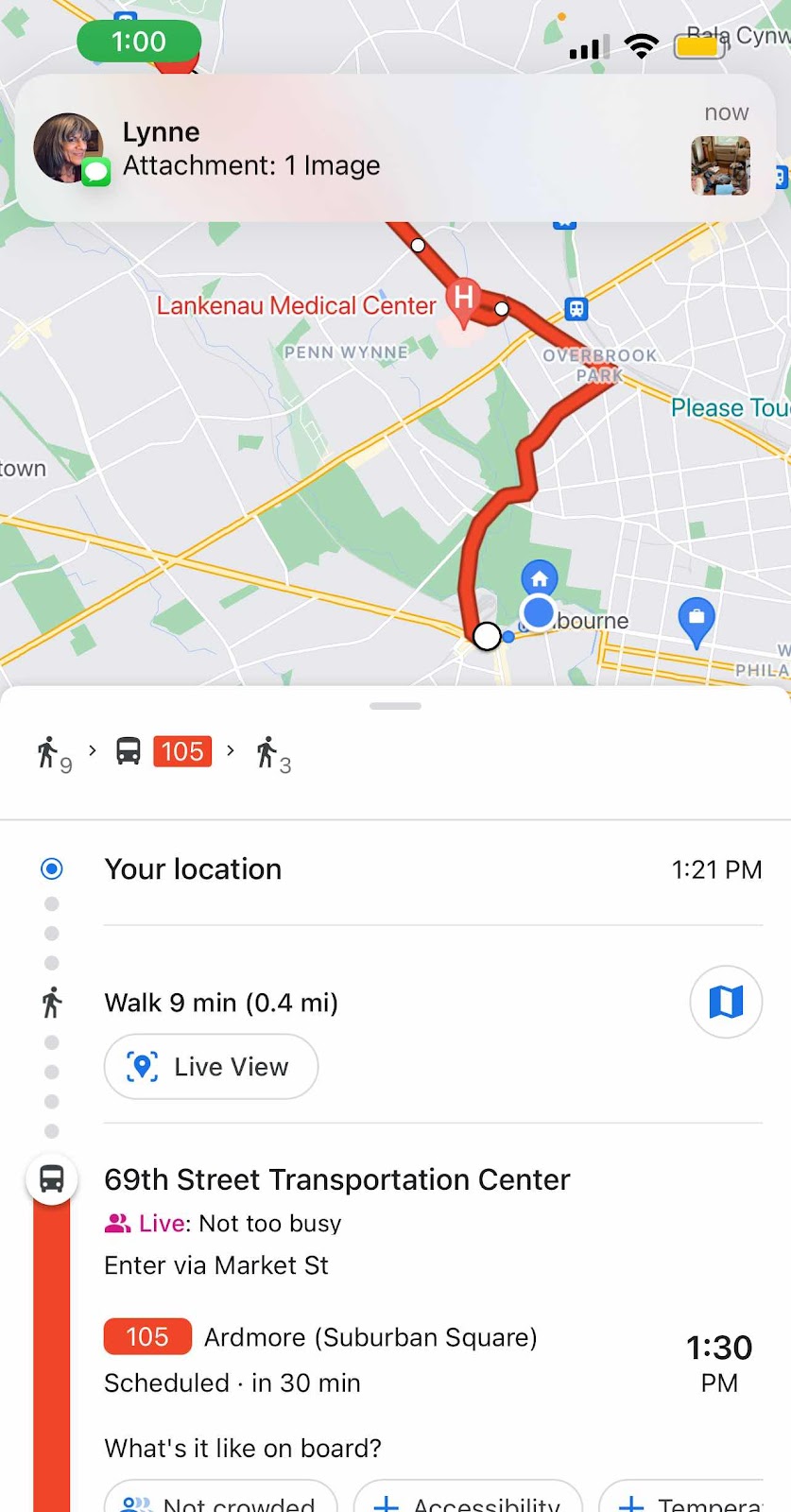Select the Not crowded chip
This screenshot has height=1512, width=791.
(x=220, y=1500)
